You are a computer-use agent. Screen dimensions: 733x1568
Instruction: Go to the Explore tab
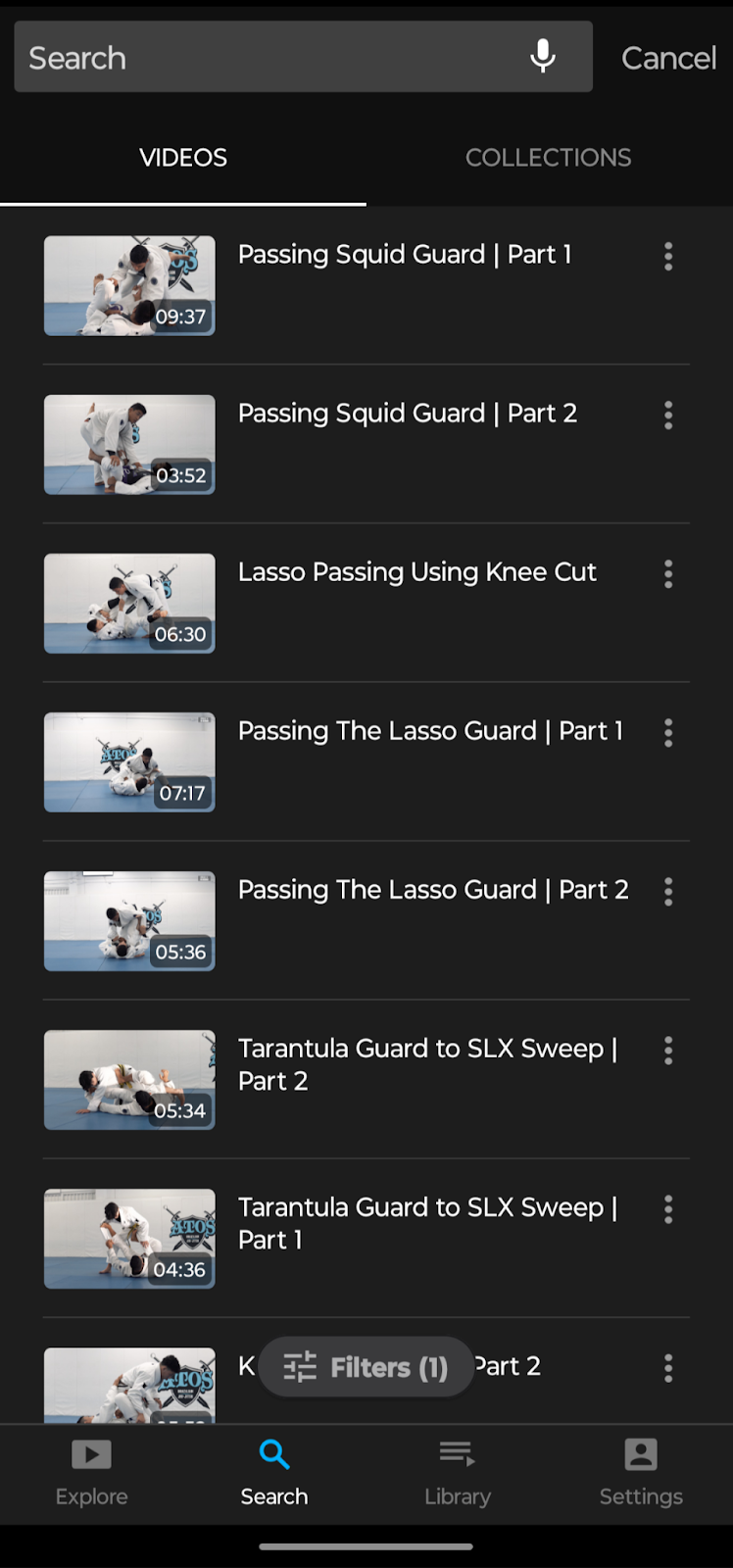point(91,1473)
